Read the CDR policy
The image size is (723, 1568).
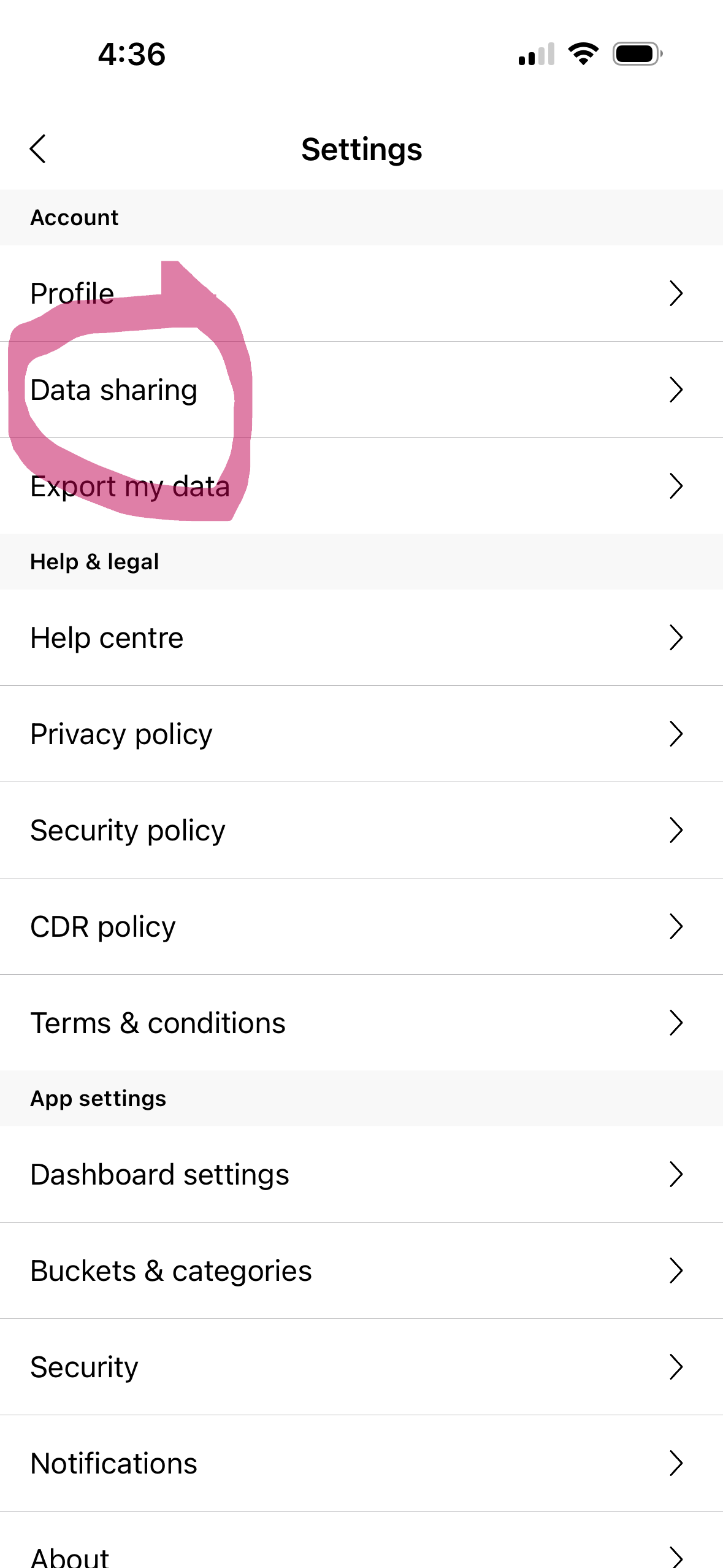(361, 926)
